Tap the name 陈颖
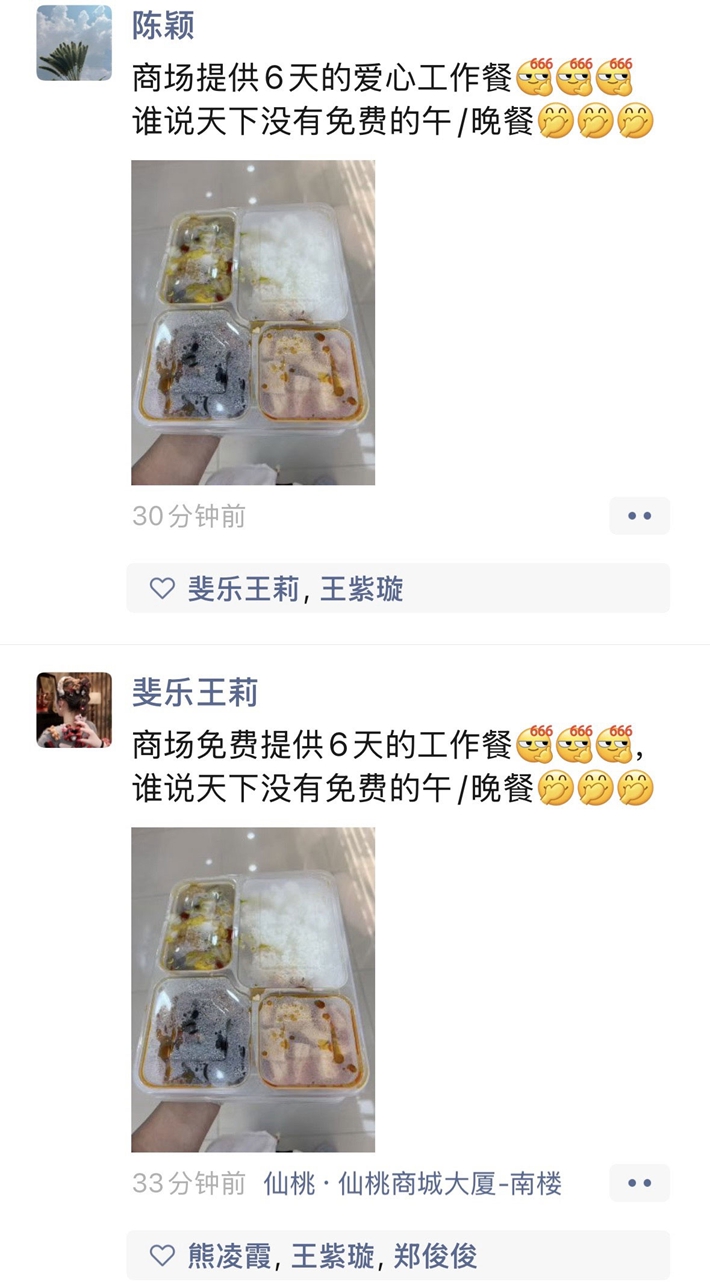Viewport: 710px width, 1288px height. (163, 26)
